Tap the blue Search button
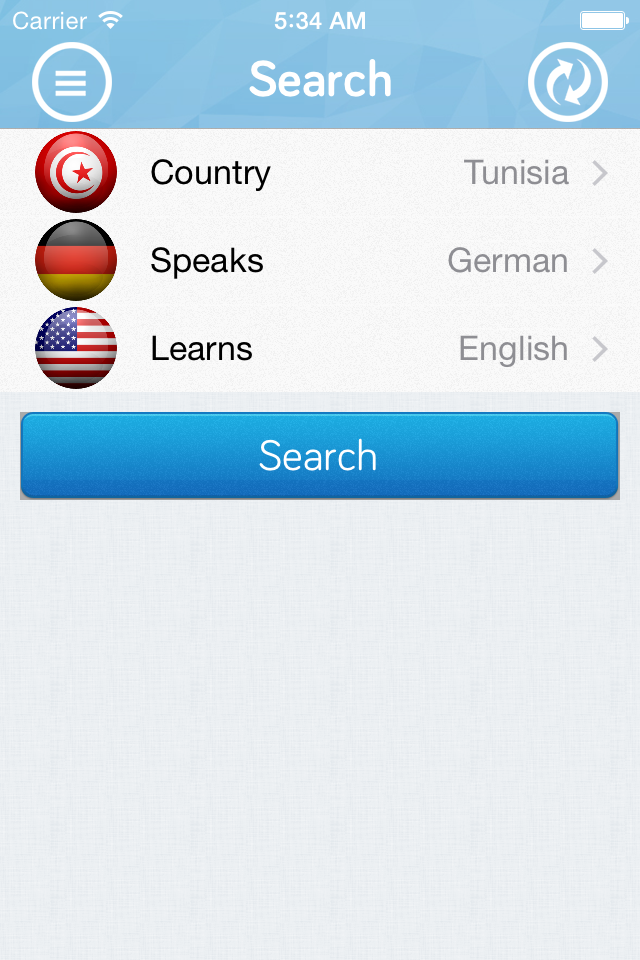This screenshot has width=640, height=960. point(319,456)
